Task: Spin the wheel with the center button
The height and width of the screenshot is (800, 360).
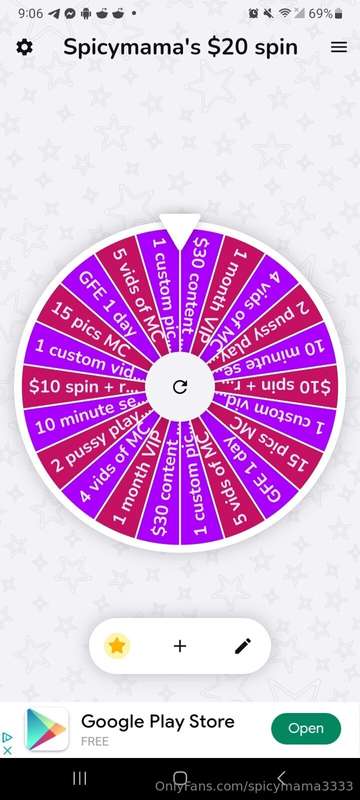Action: (180, 387)
